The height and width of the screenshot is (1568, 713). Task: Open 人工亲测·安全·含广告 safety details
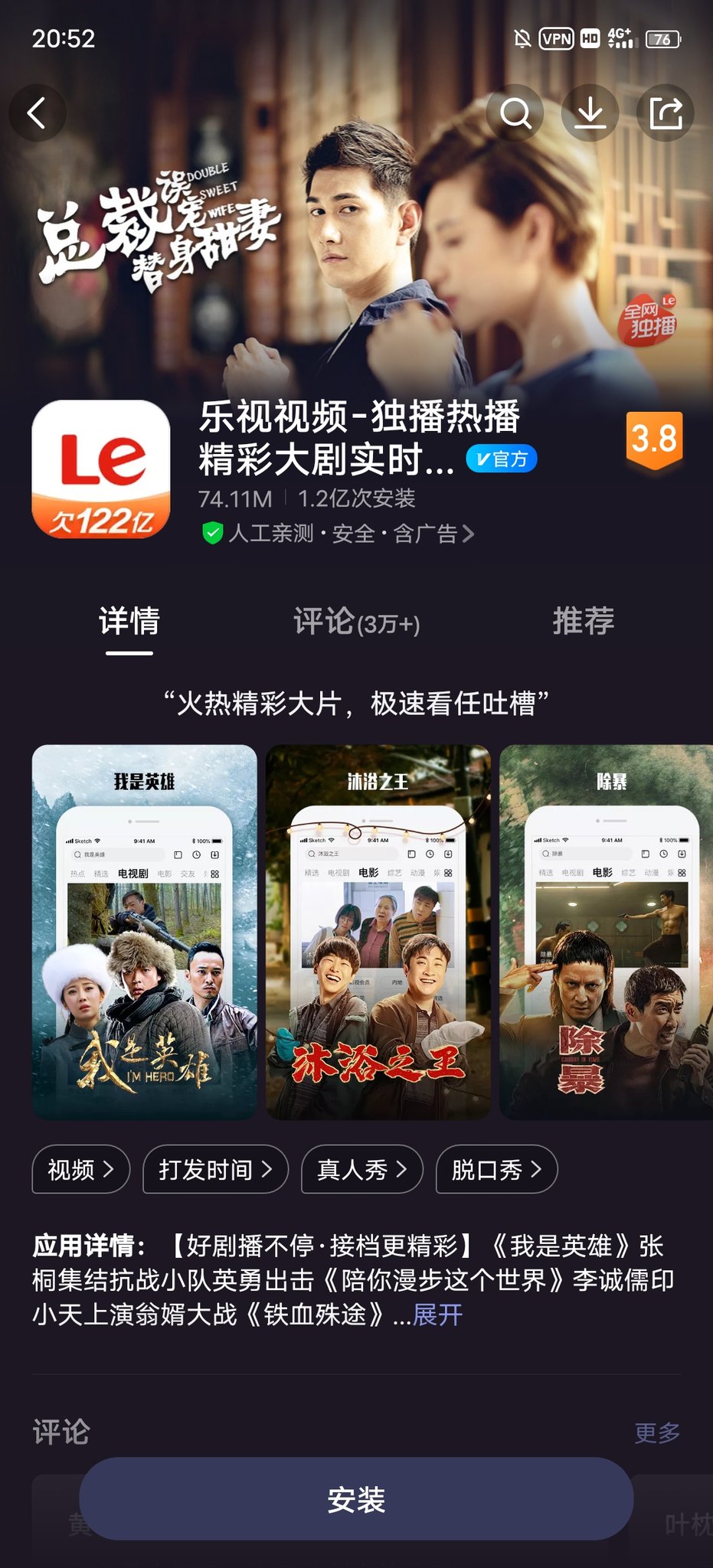tap(338, 533)
